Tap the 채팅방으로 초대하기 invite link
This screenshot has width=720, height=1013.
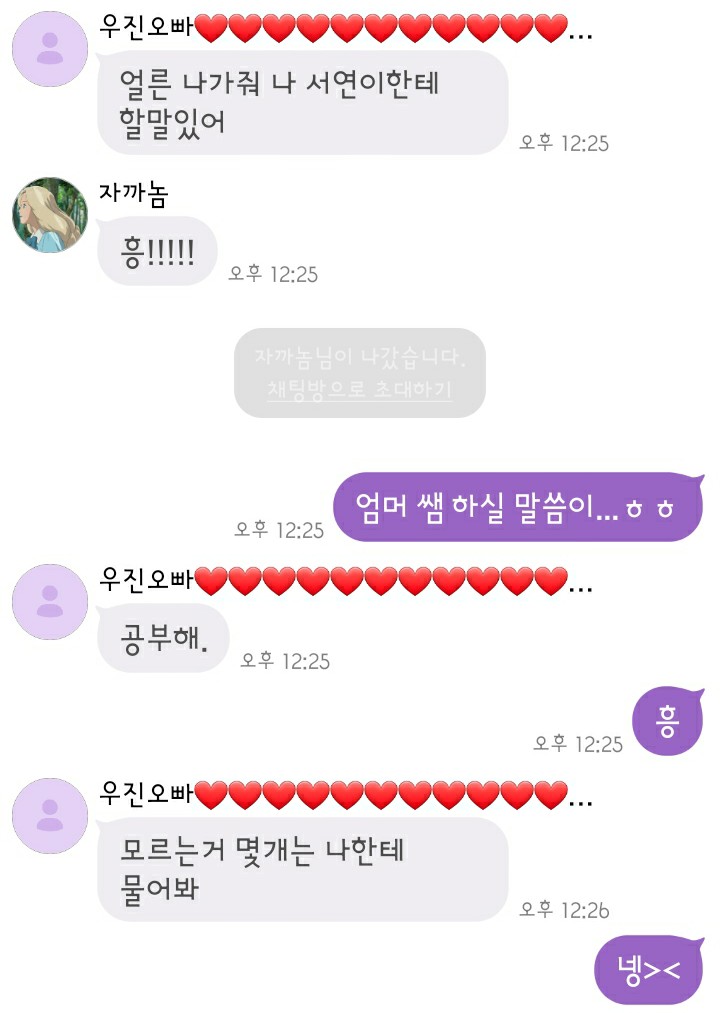[x=359, y=390]
